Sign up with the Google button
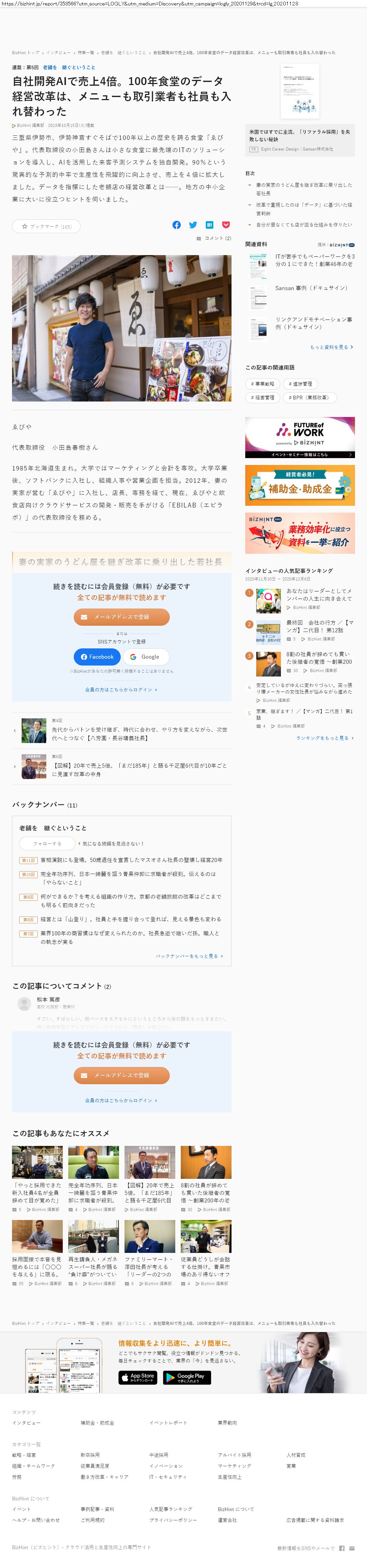Image resolution: width=367 pixels, height=1568 pixels. (145, 657)
